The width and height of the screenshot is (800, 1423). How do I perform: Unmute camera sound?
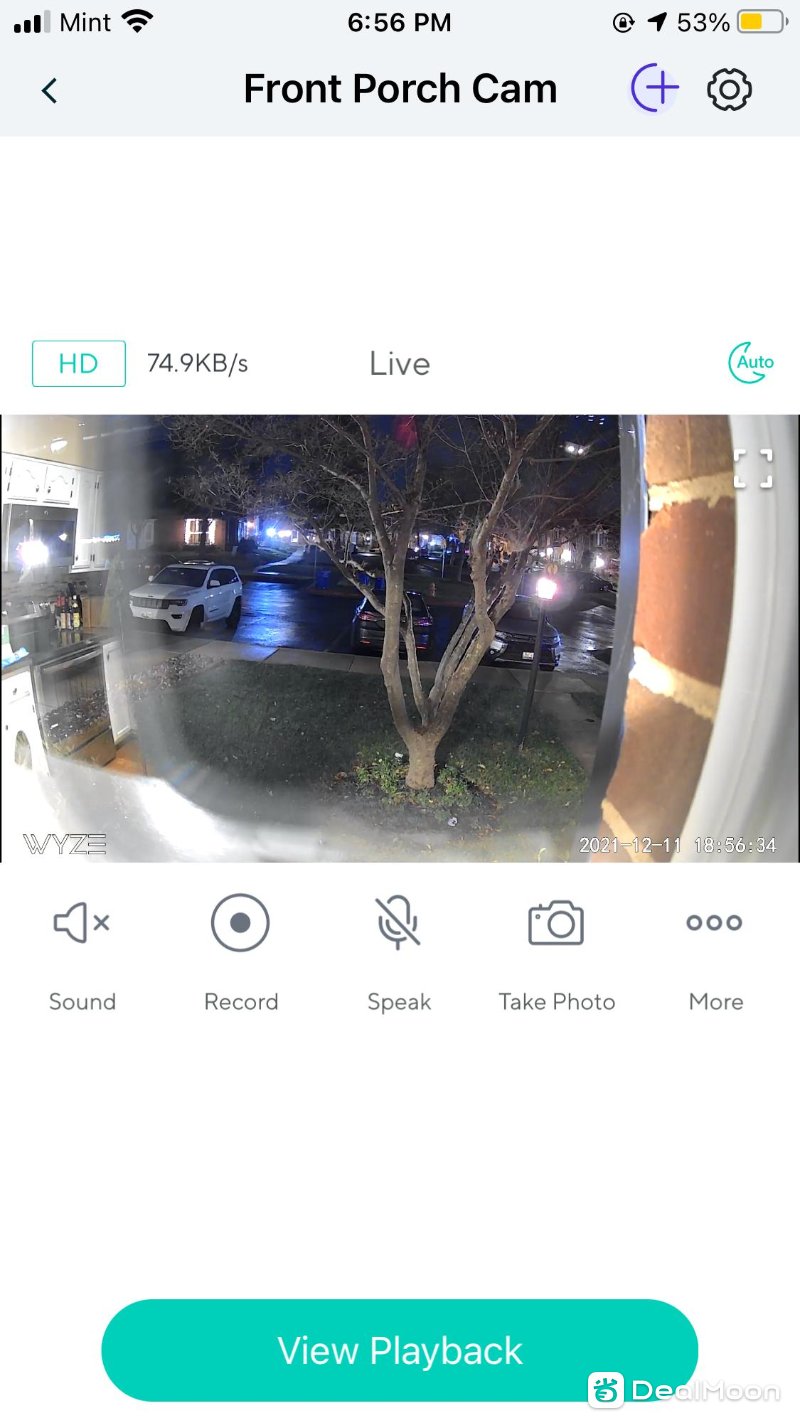[82, 923]
